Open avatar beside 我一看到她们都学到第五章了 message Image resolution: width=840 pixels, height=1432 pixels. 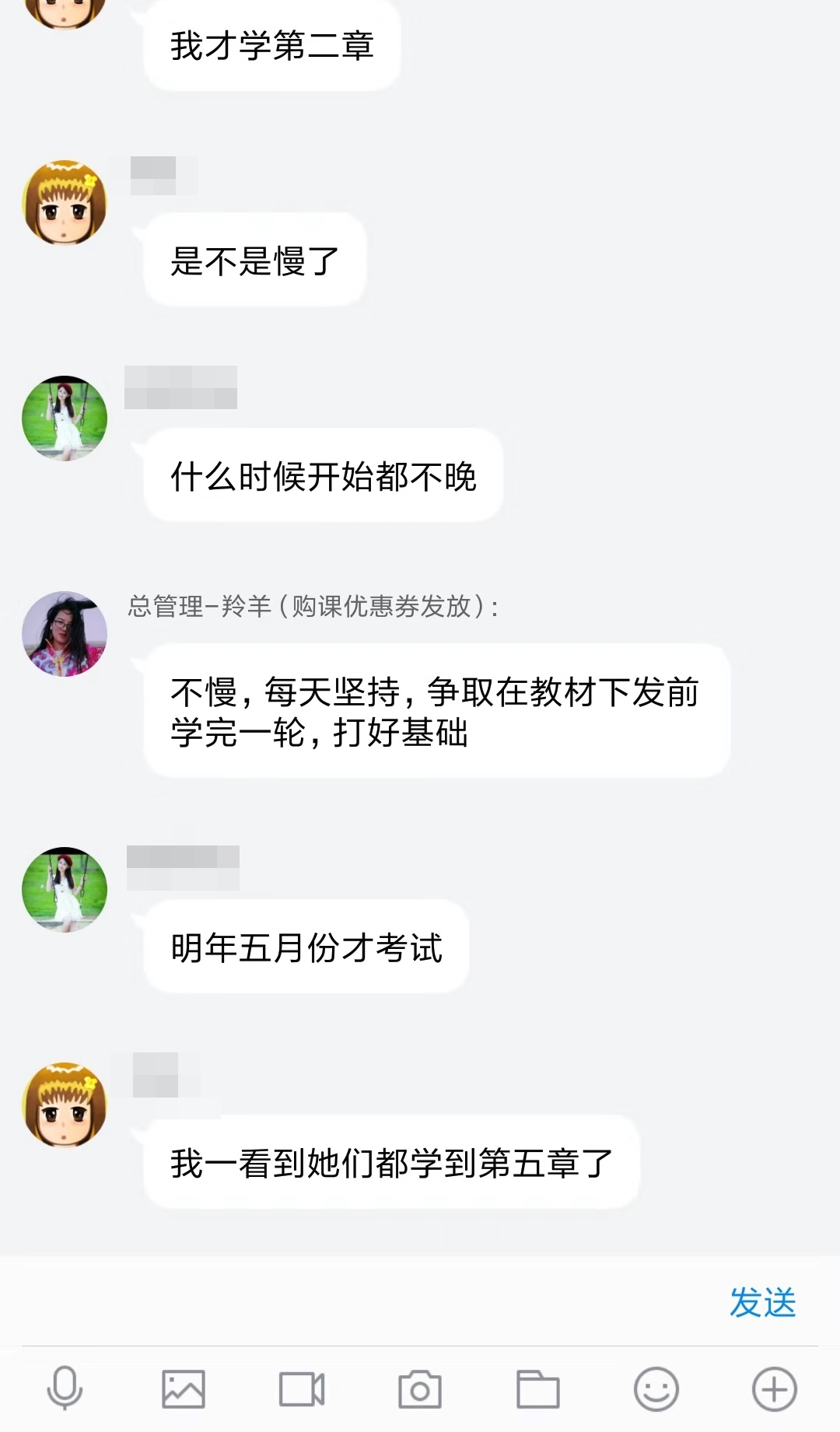(65, 1105)
